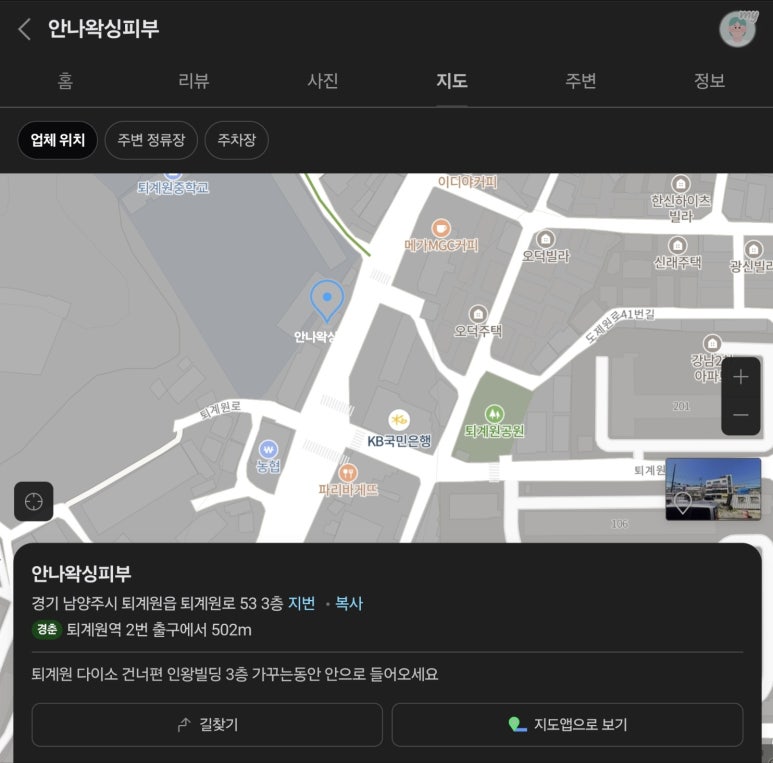Screen dimensions: 773x763
Task: Start directions with 길찾기
Action: [207, 725]
